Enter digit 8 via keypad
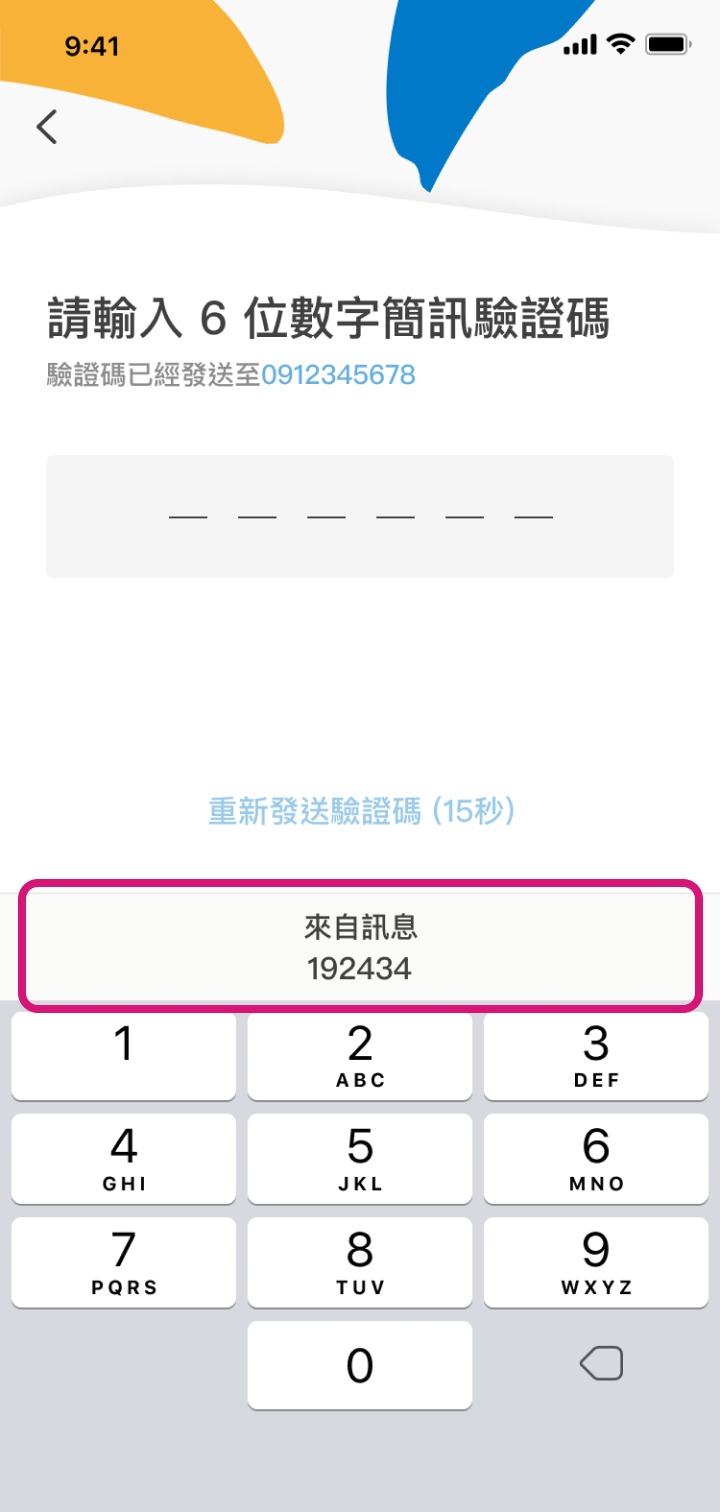Image resolution: width=720 pixels, height=1512 pixels. click(x=360, y=1262)
